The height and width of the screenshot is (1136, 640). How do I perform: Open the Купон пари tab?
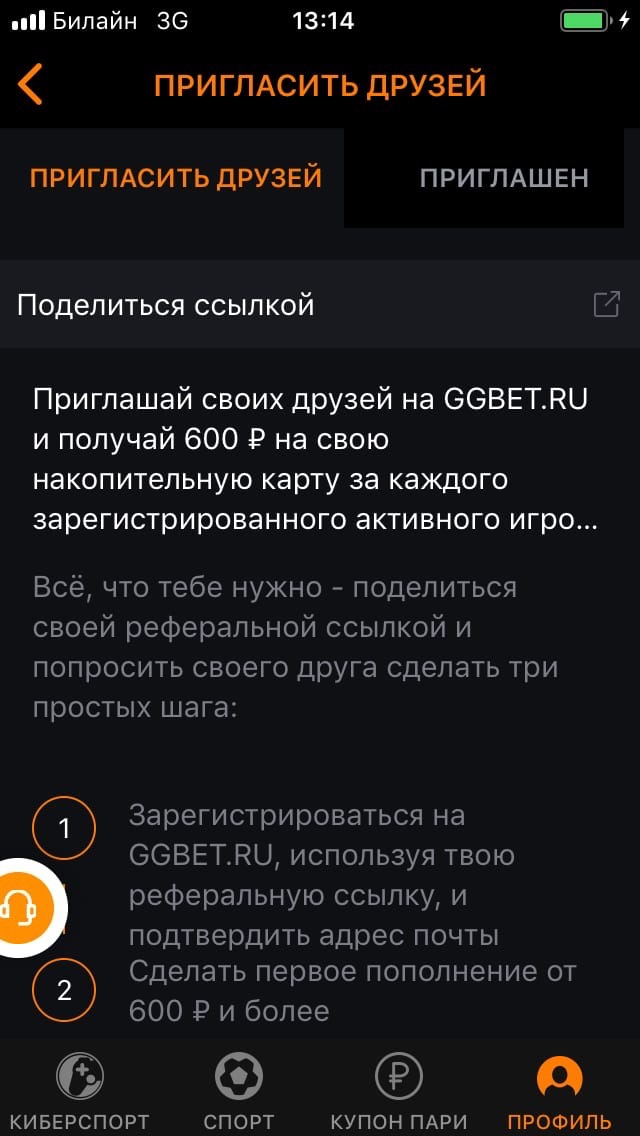coord(399,1092)
